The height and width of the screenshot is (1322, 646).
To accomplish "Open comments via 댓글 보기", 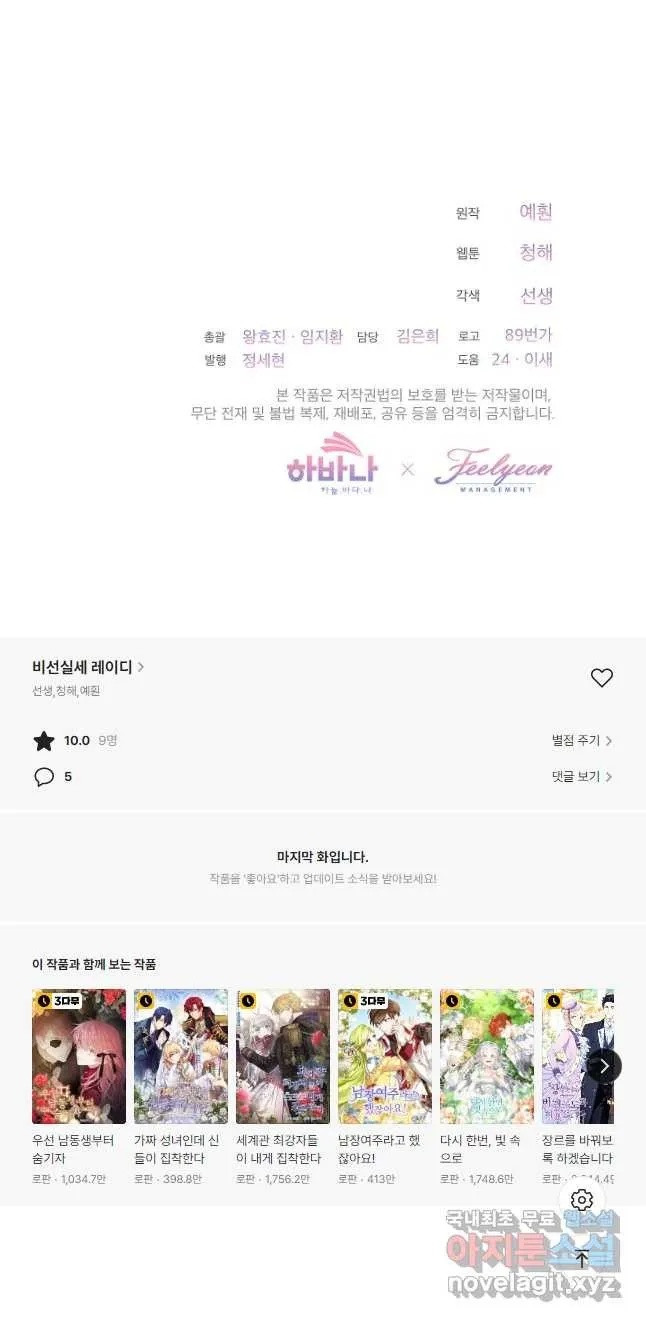I will [x=581, y=777].
